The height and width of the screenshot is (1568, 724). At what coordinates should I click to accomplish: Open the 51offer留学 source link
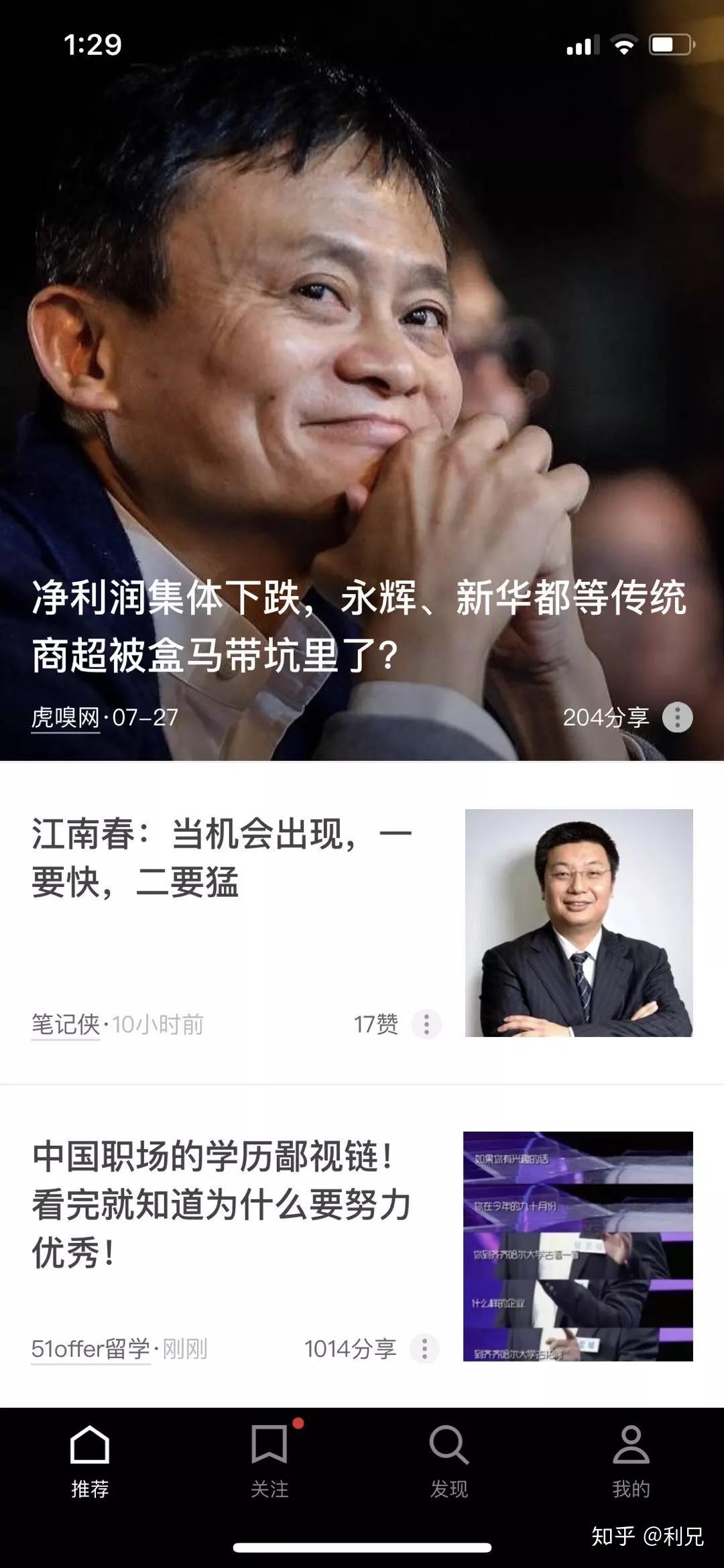pos(90,1349)
